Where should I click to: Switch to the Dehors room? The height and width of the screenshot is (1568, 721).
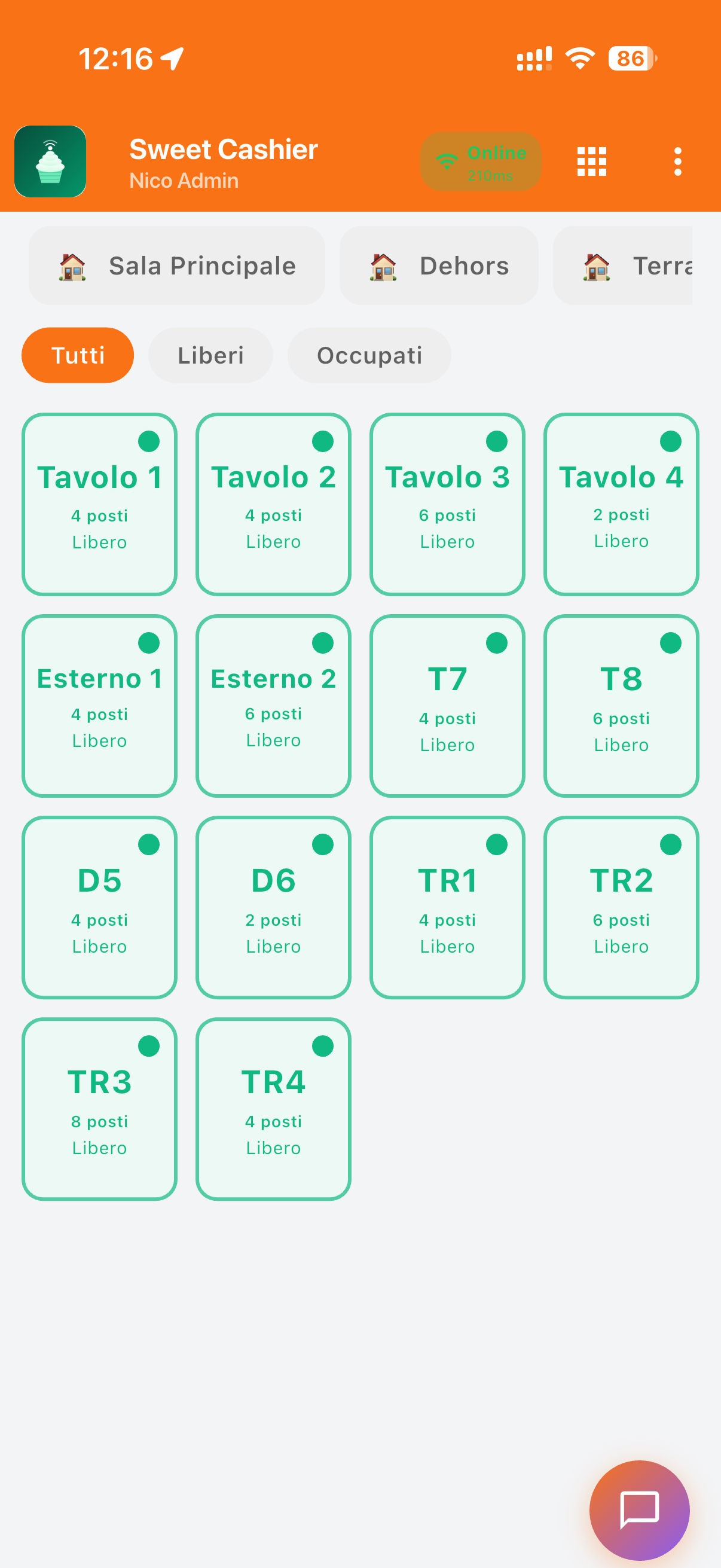click(x=439, y=266)
